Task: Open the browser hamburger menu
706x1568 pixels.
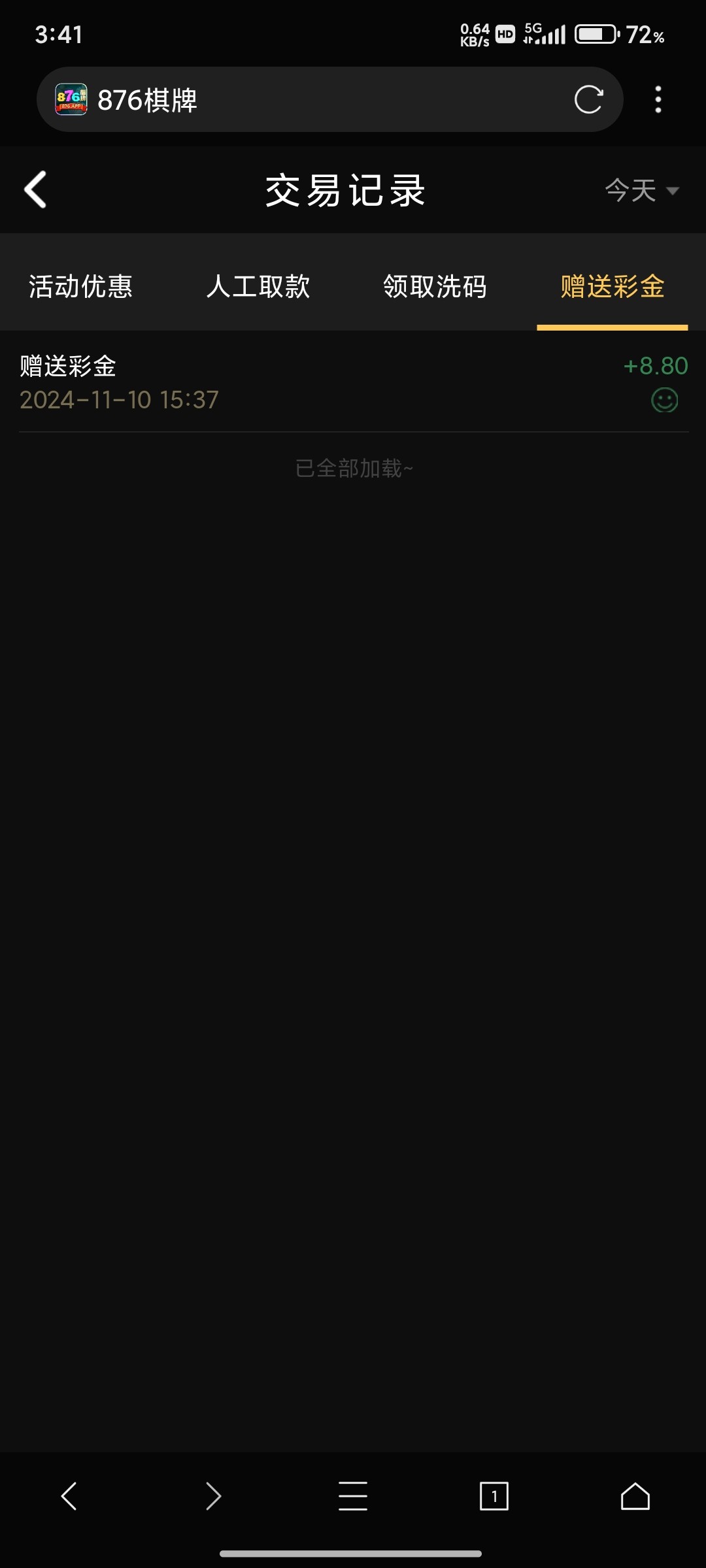Action: pyautogui.click(x=353, y=1495)
